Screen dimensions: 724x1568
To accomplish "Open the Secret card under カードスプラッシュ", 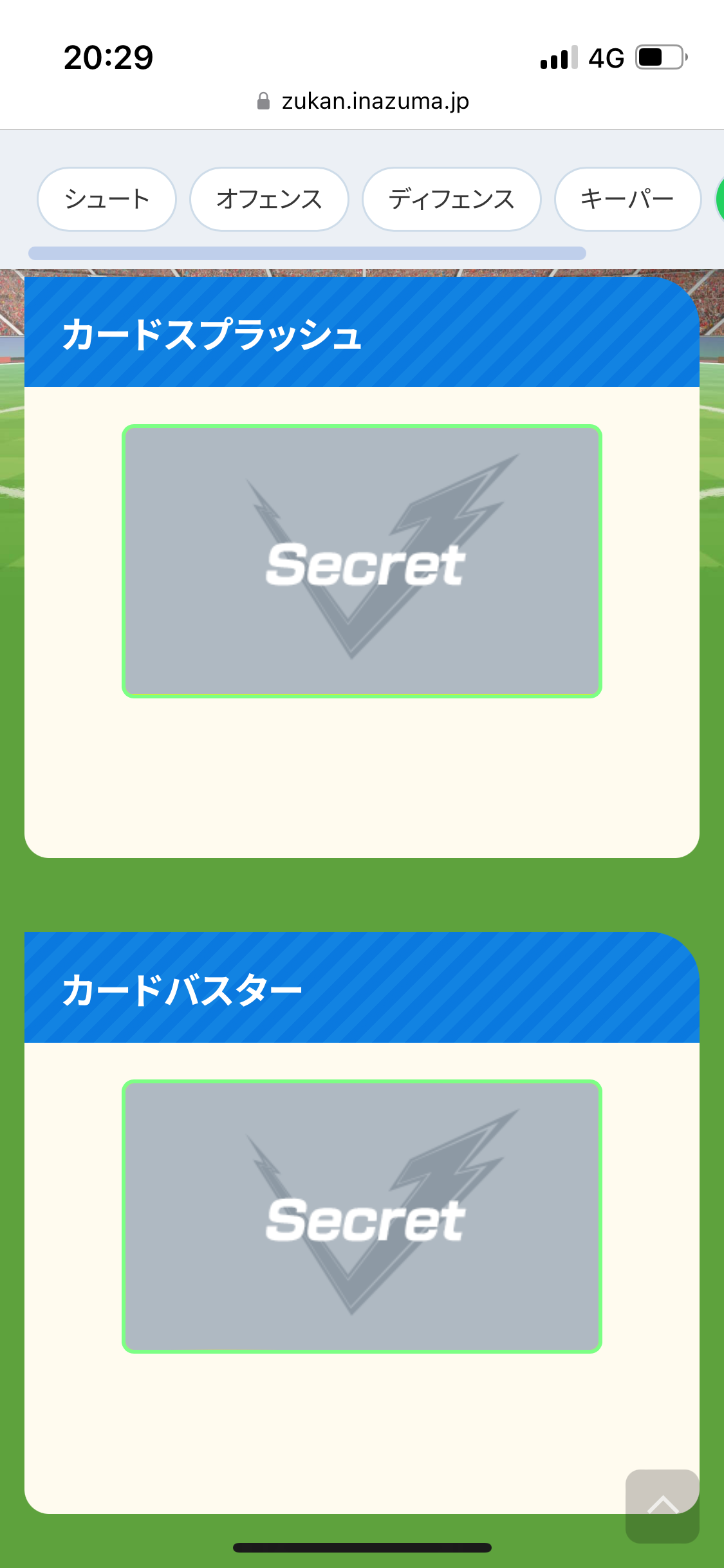I will [x=362, y=561].
